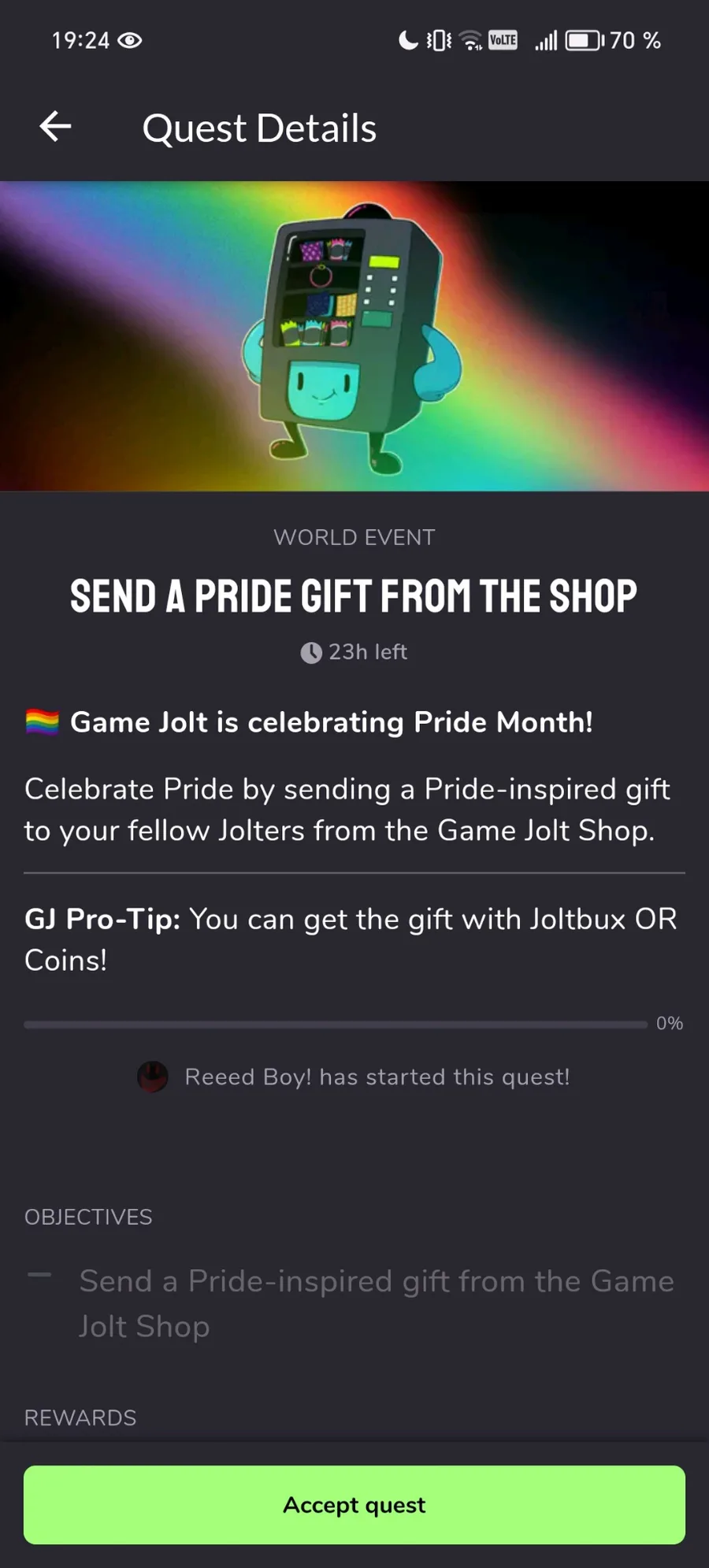Go back from Quest Details
Image resolution: width=709 pixels, height=1568 pixels.
pos(55,127)
